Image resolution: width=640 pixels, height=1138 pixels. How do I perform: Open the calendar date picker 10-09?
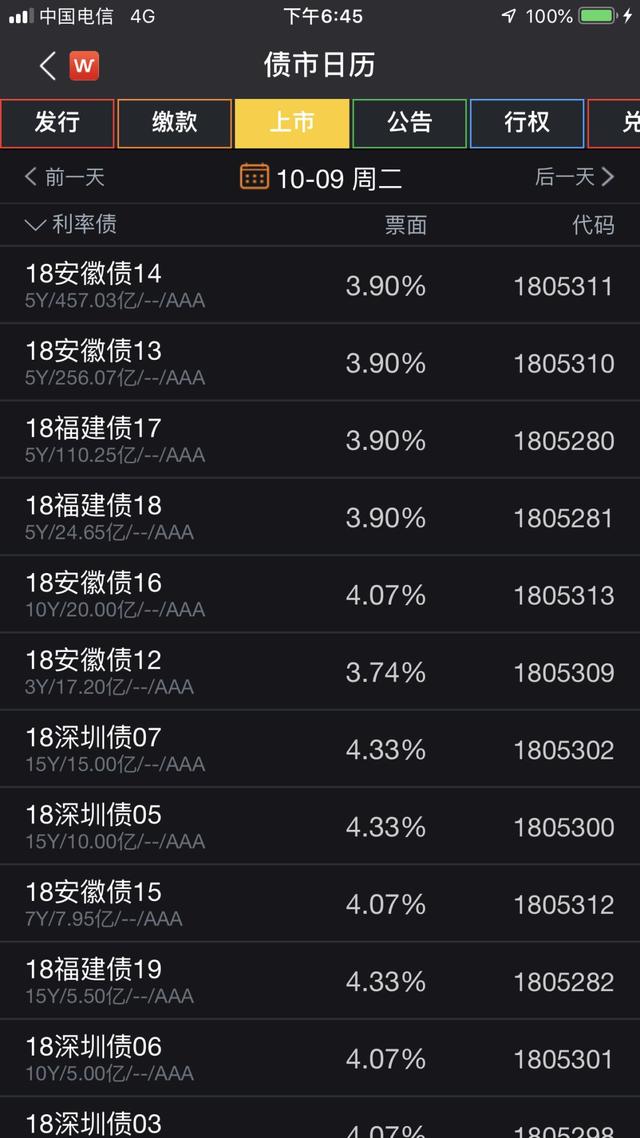321,177
